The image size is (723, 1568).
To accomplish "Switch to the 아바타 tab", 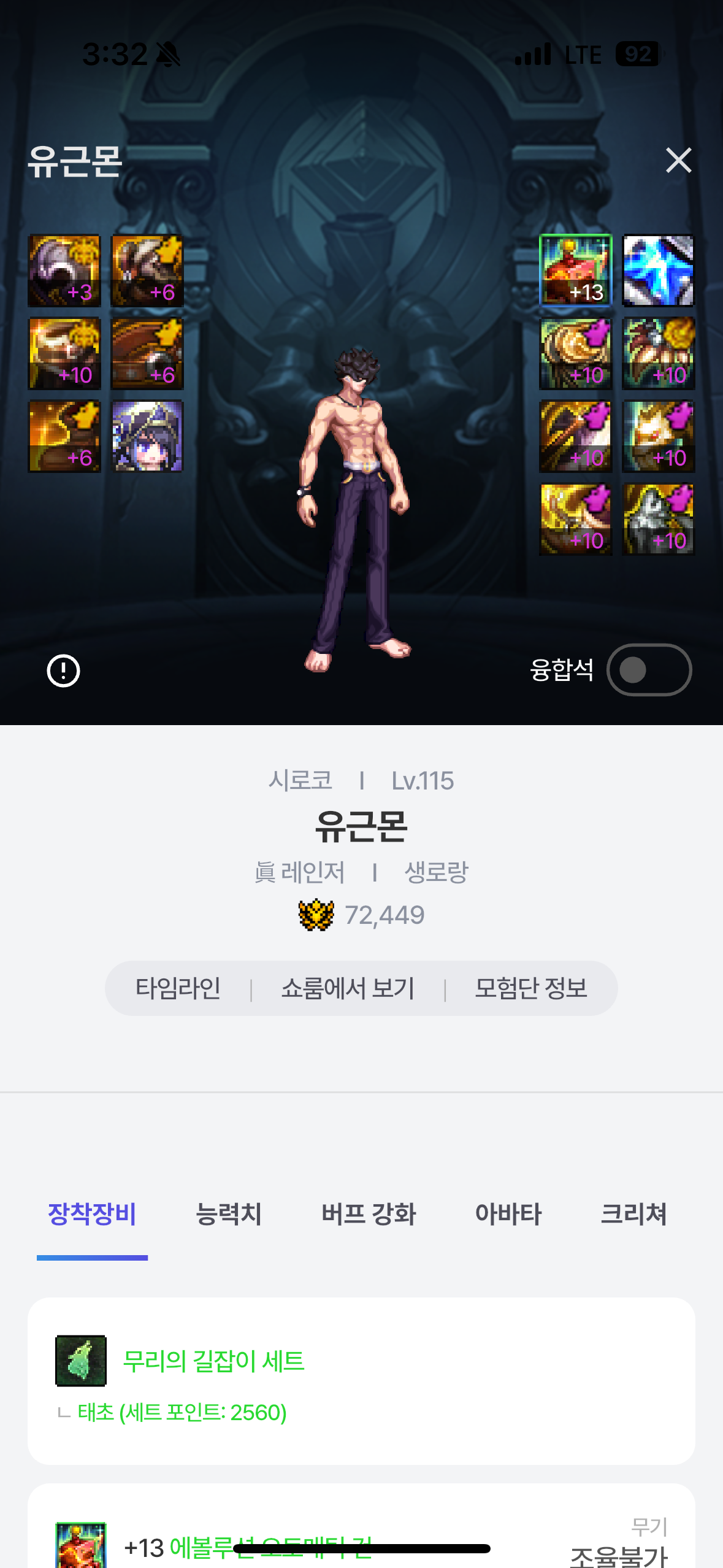I will [508, 1213].
